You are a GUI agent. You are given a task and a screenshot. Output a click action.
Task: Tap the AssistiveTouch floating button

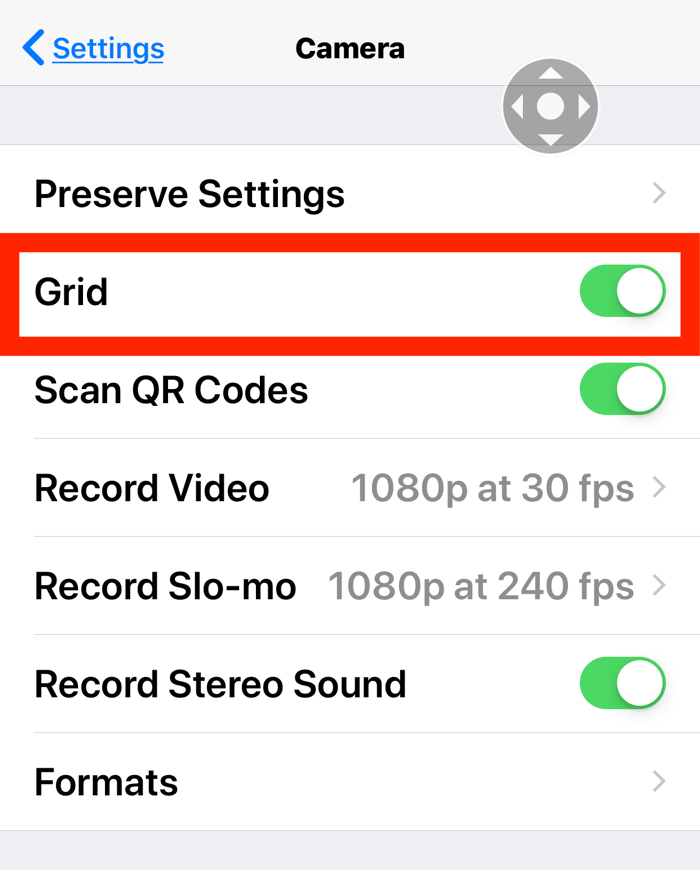(550, 106)
